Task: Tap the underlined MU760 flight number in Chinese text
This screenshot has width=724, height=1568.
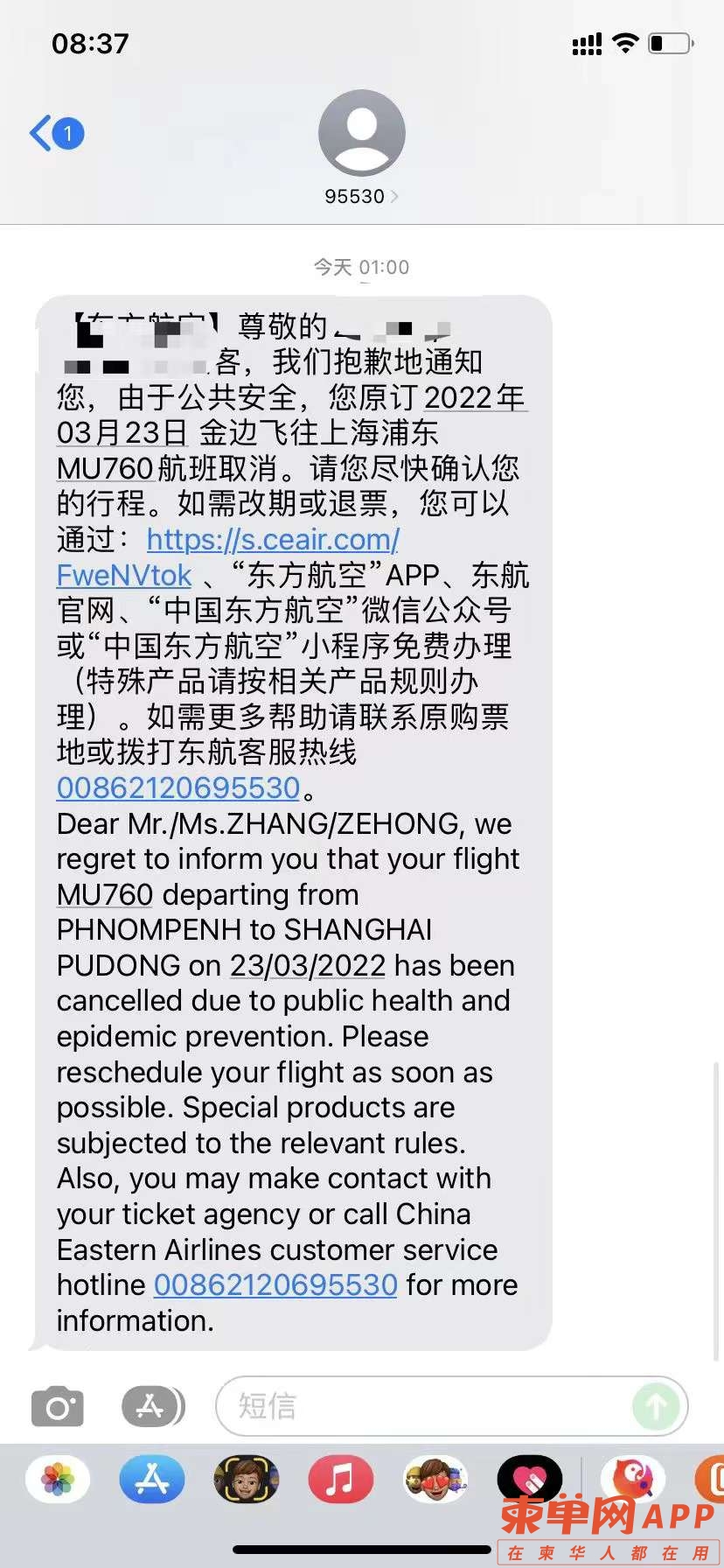Action: [x=105, y=469]
